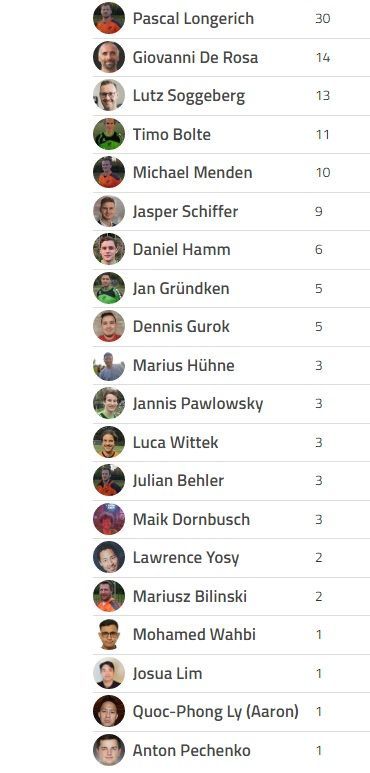Open Quoc-Phong Ly (Aaron)'s entry
This screenshot has width=370, height=773.
point(231,711)
